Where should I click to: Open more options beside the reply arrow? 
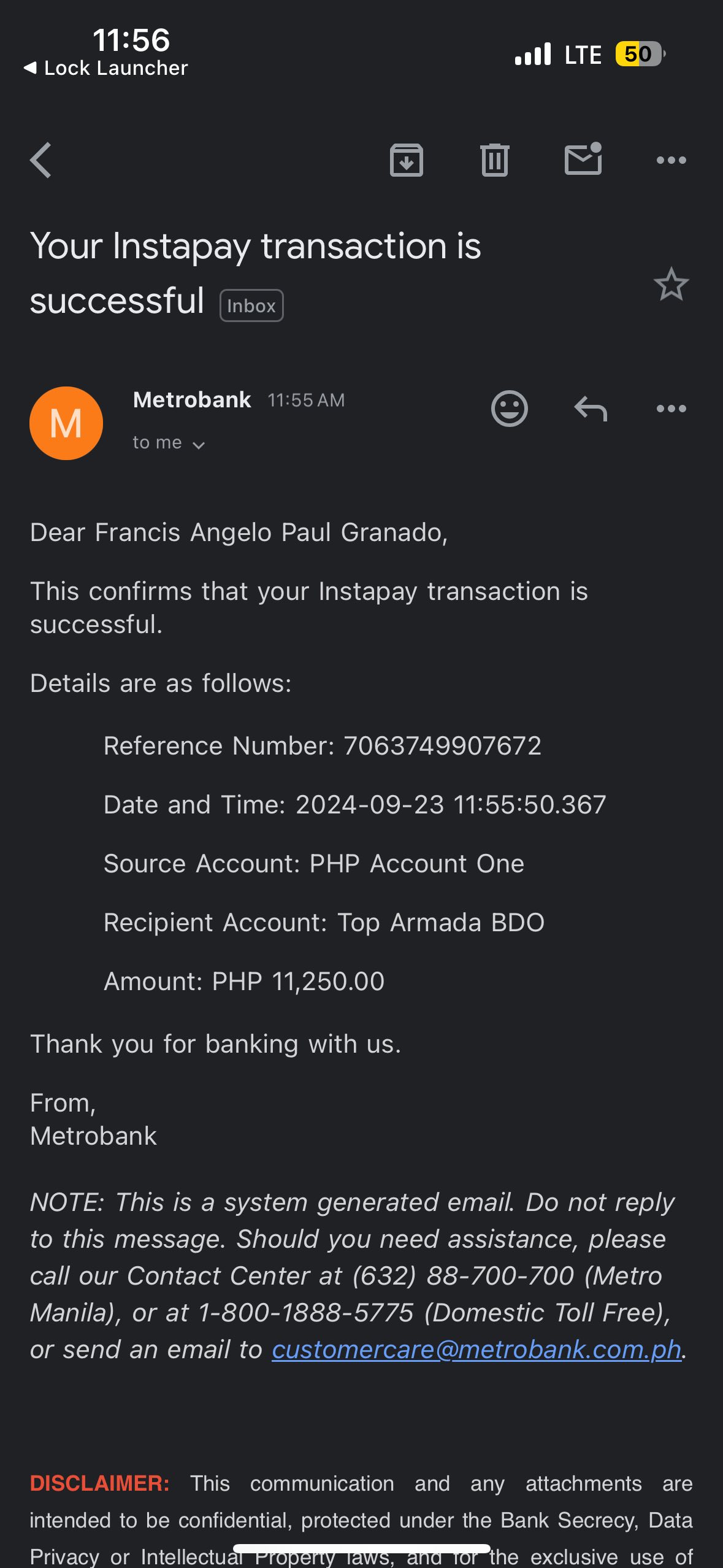click(671, 409)
